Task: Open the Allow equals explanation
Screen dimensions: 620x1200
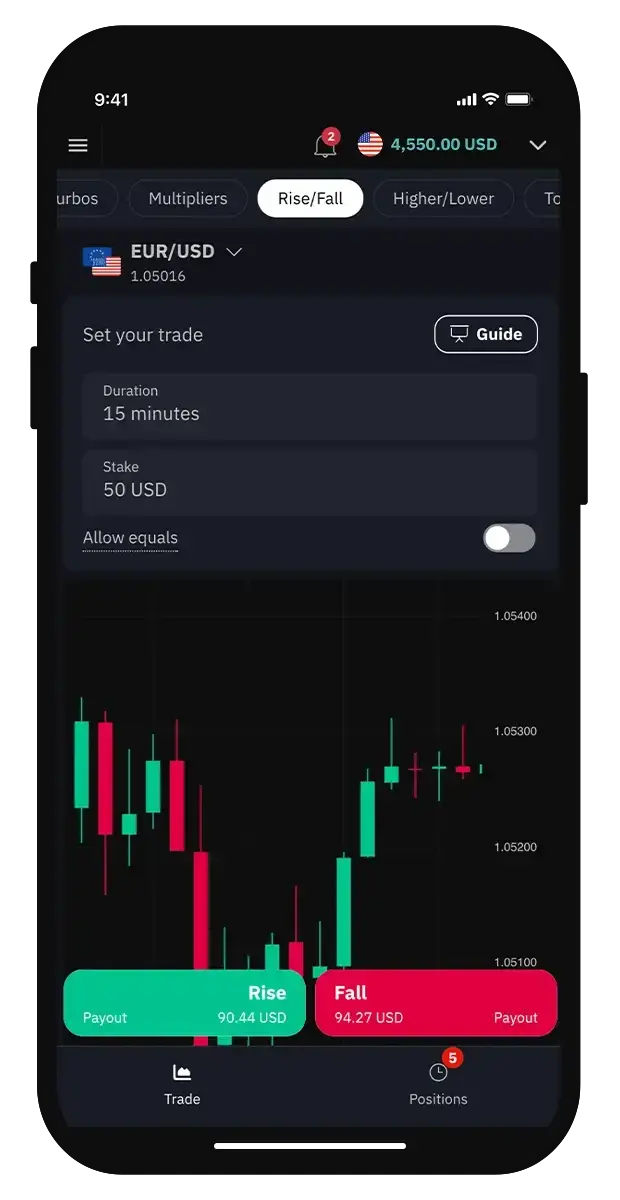Action: coord(130,538)
